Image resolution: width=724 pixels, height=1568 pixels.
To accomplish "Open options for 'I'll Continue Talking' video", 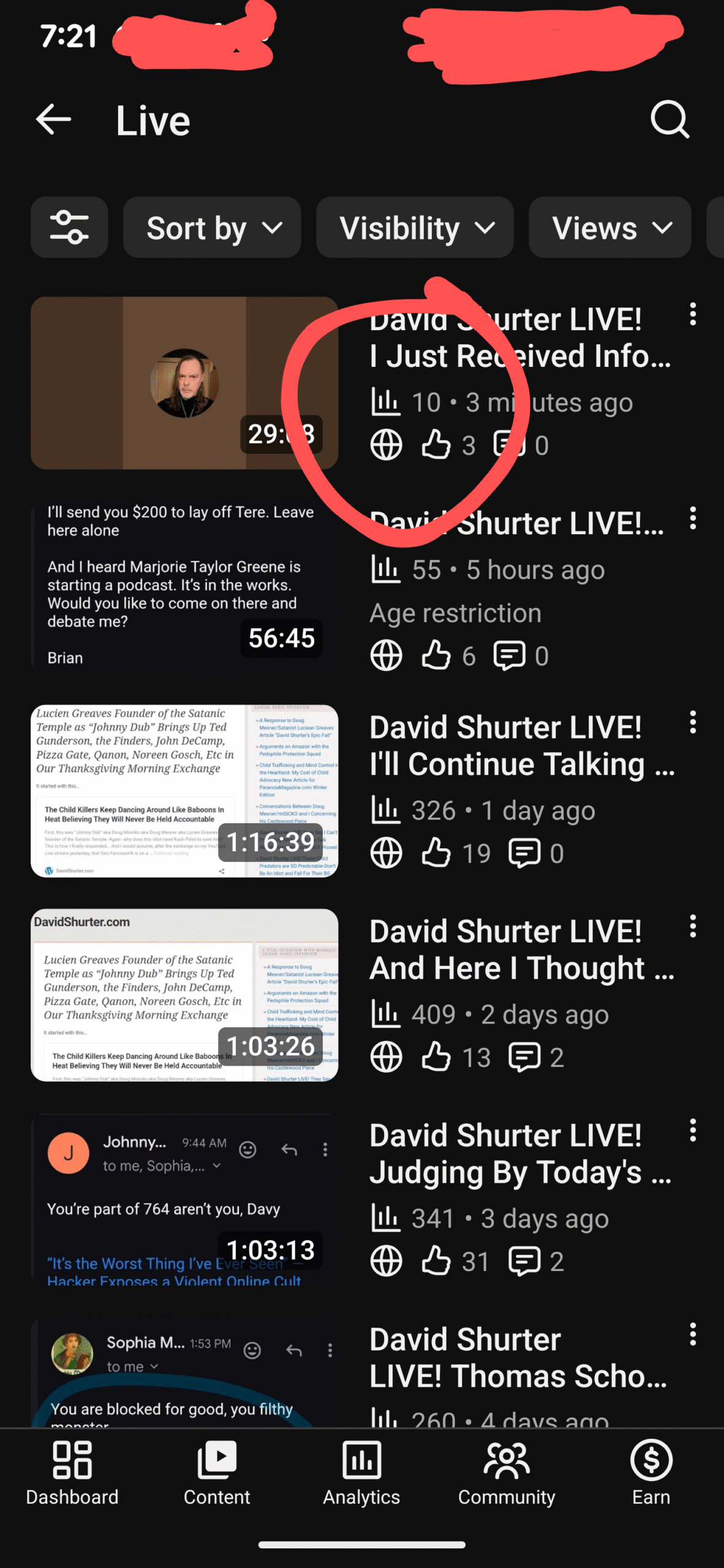I will 693,723.
